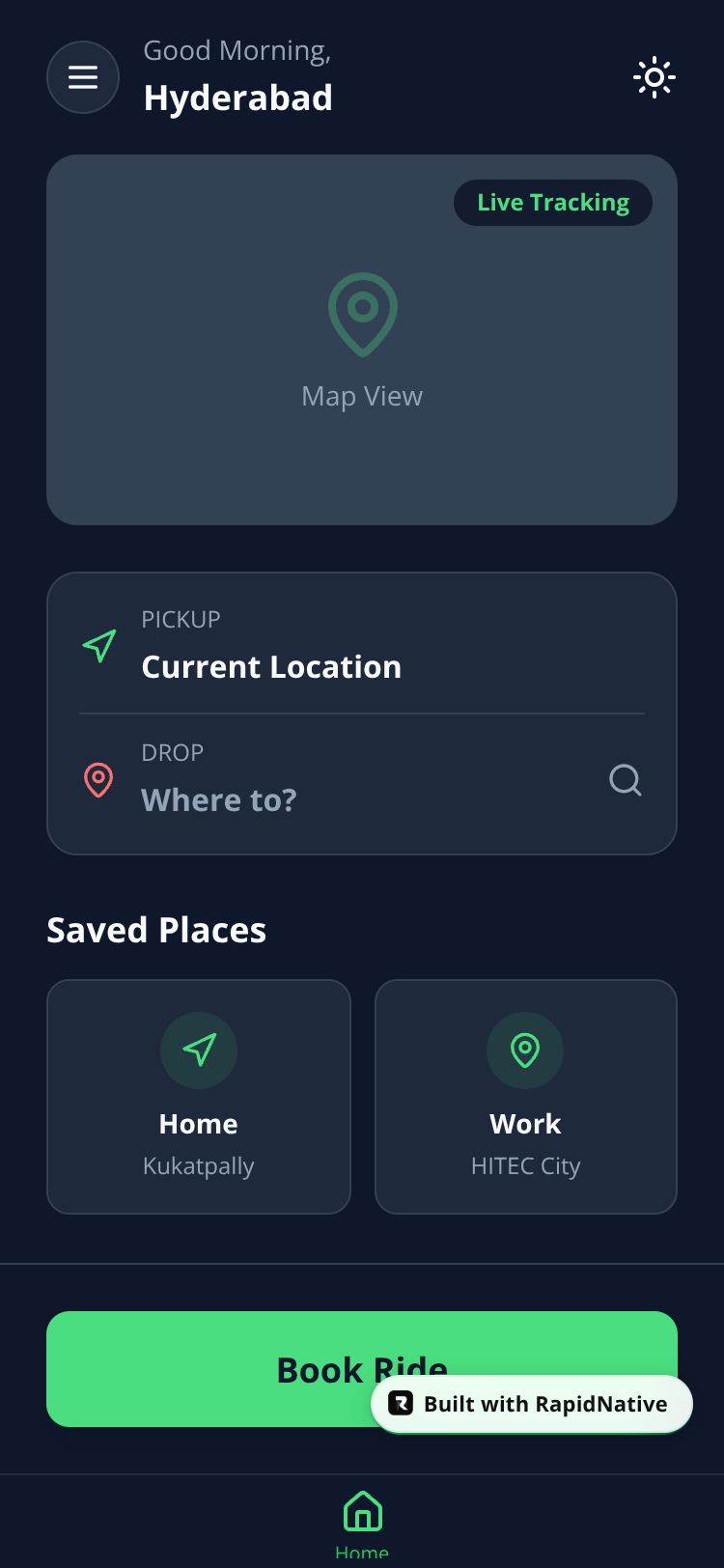Edit the Current Location pickup field

[270, 666]
